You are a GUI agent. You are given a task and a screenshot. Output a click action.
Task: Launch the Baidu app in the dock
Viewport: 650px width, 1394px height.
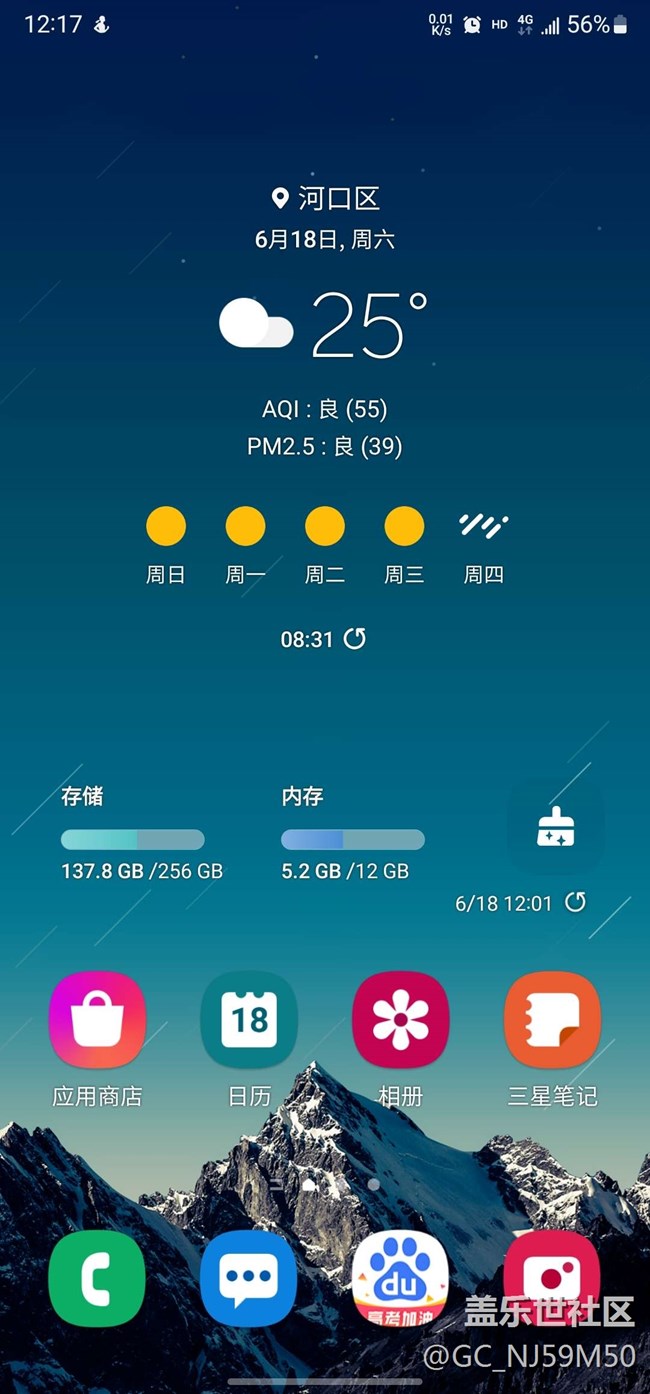(400, 1279)
